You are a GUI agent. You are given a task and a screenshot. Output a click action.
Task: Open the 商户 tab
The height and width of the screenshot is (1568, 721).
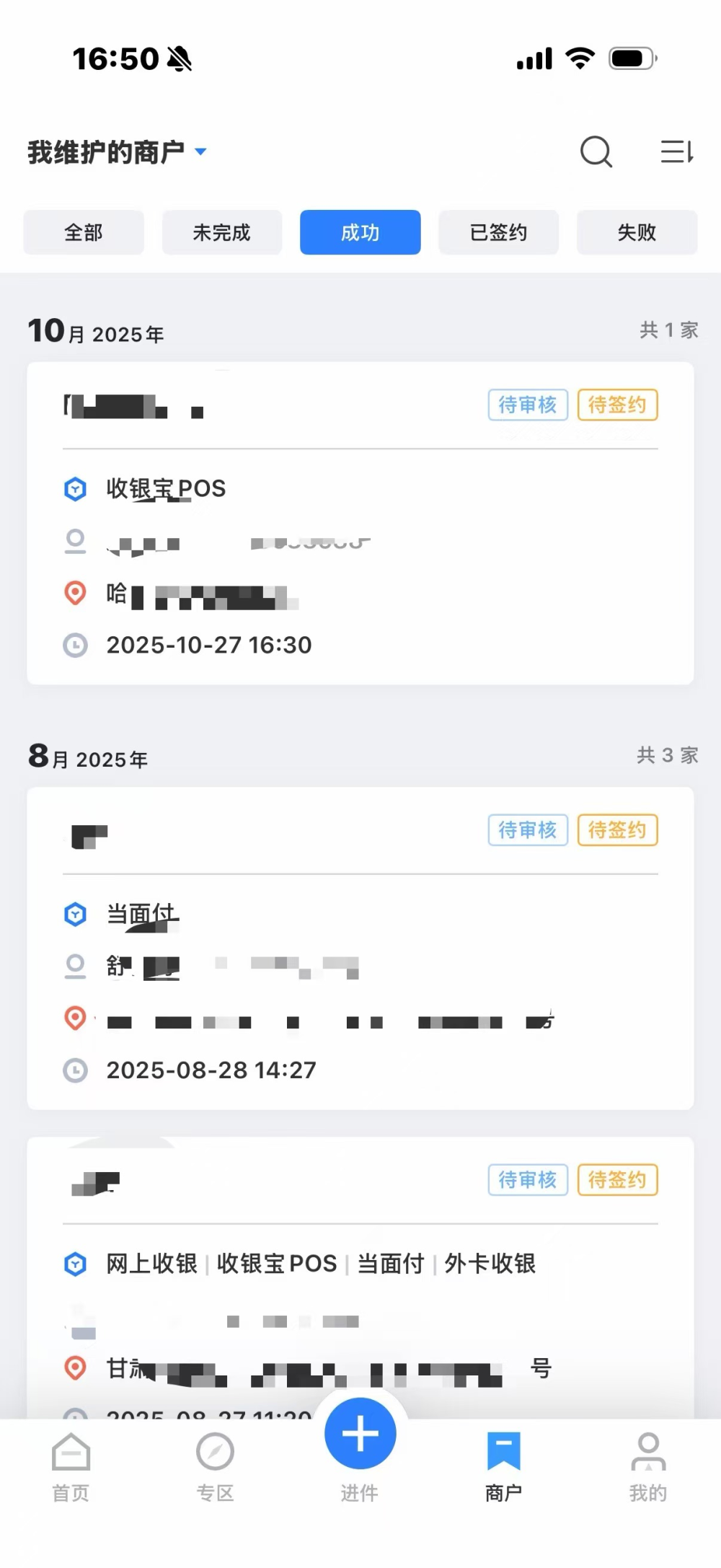pos(503,1466)
